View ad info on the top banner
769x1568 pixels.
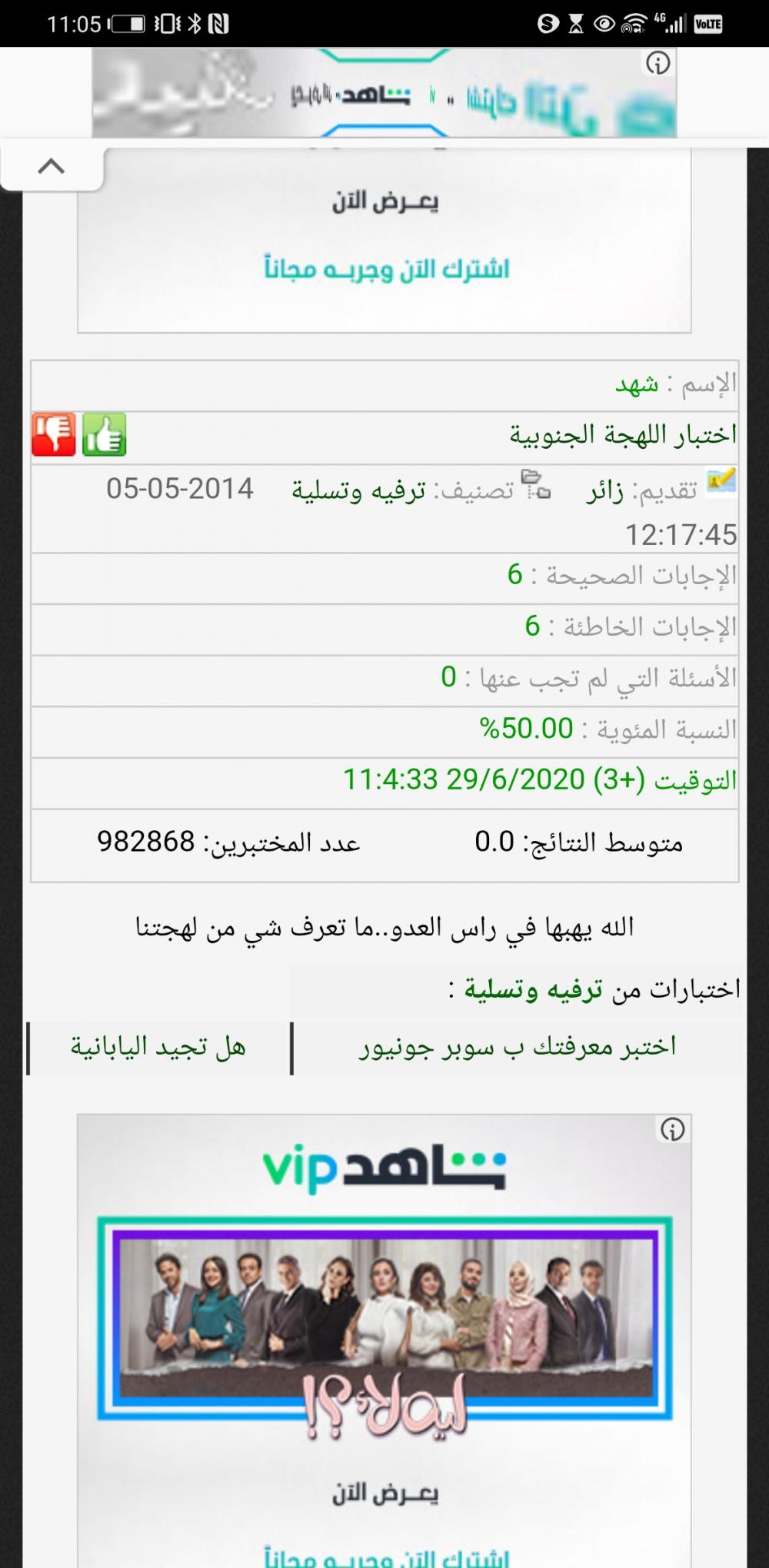pyautogui.click(x=657, y=63)
